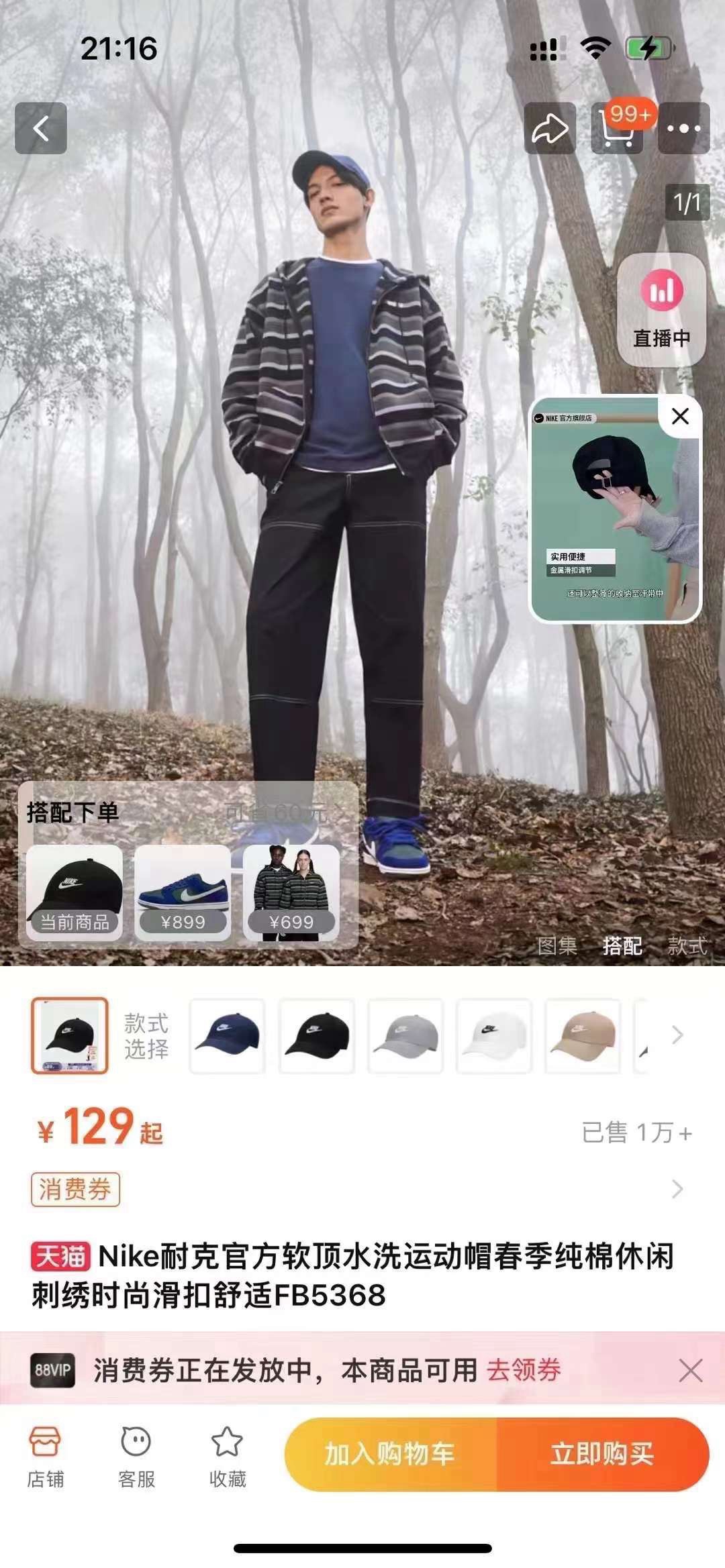Open the 直播中 live stream
Screen dimensions: 725x1568
(x=661, y=309)
